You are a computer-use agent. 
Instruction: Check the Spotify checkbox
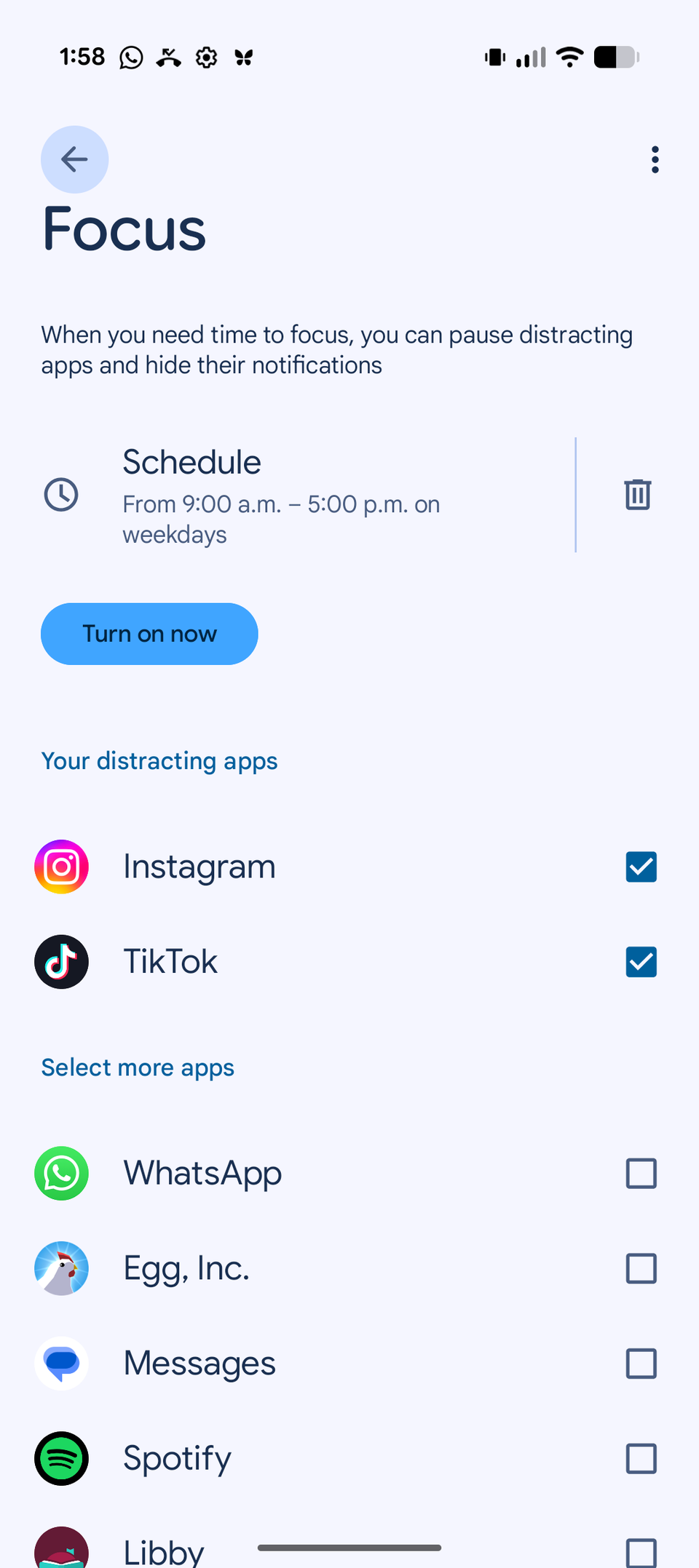[x=641, y=1458]
